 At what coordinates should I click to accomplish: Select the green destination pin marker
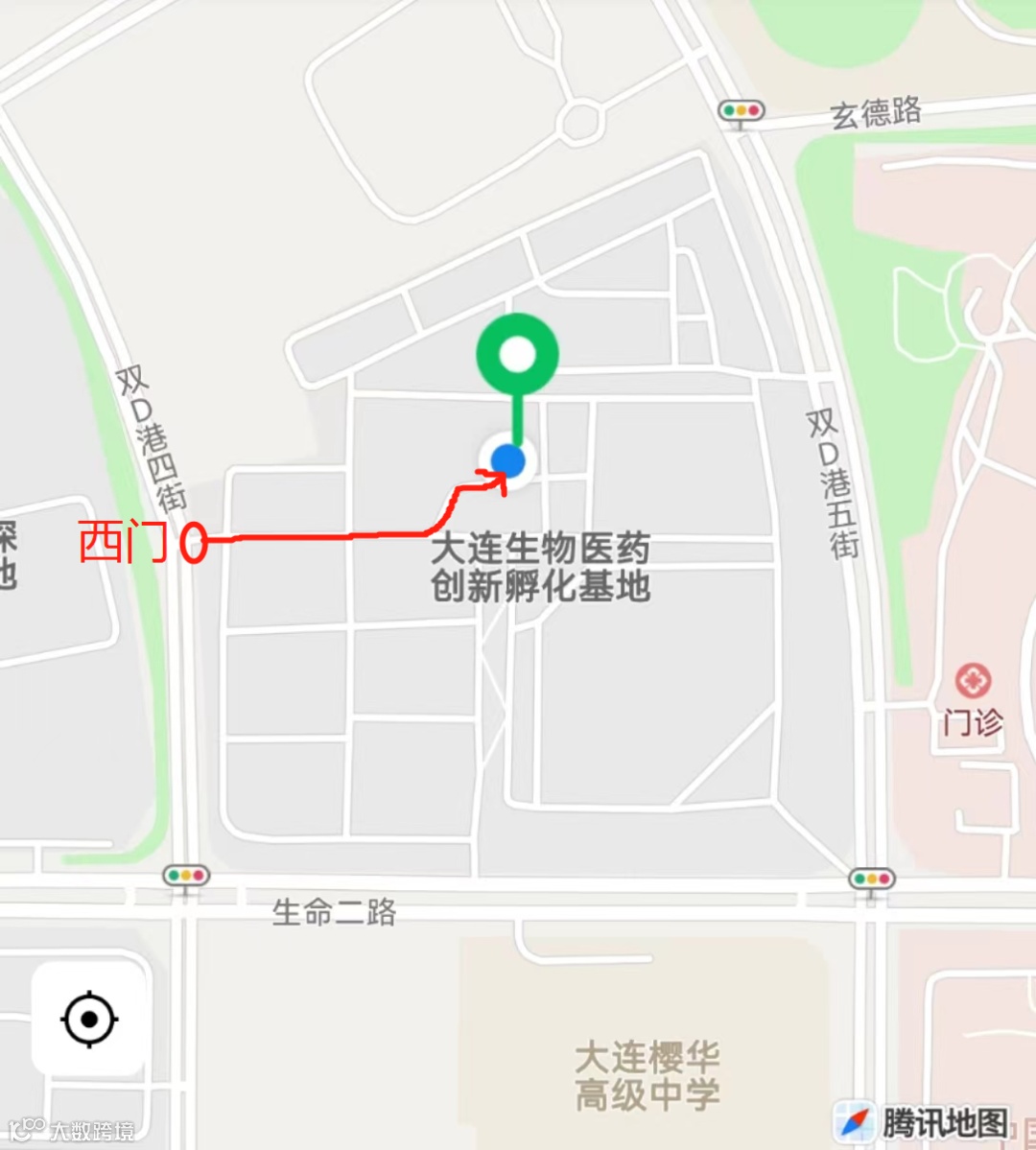point(517,355)
